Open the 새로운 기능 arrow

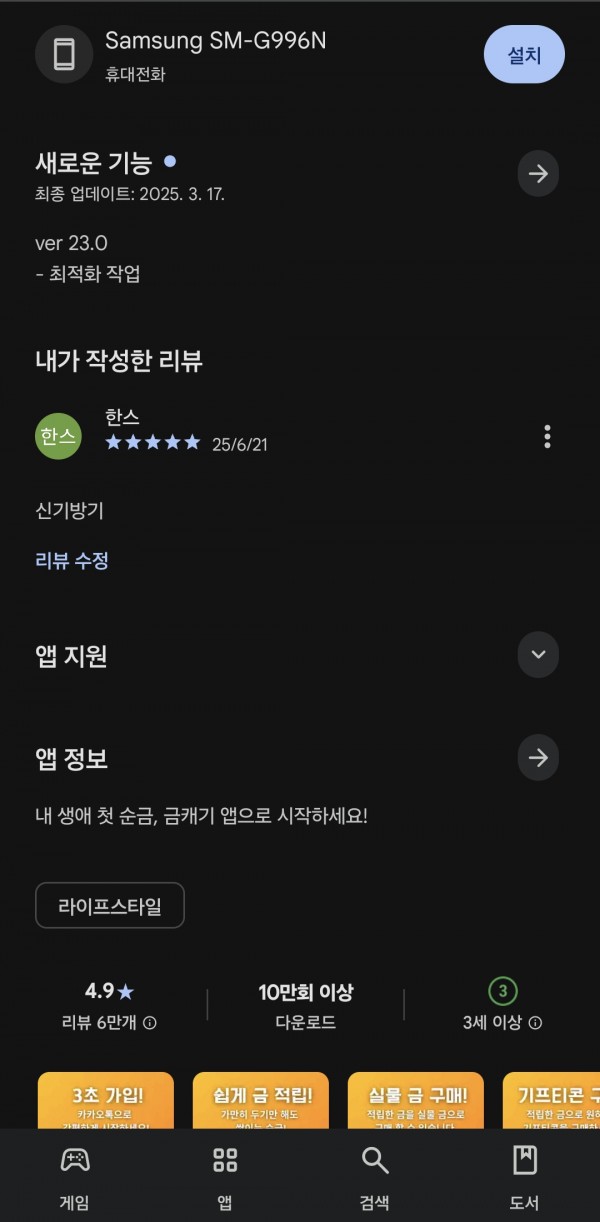pyautogui.click(x=538, y=174)
